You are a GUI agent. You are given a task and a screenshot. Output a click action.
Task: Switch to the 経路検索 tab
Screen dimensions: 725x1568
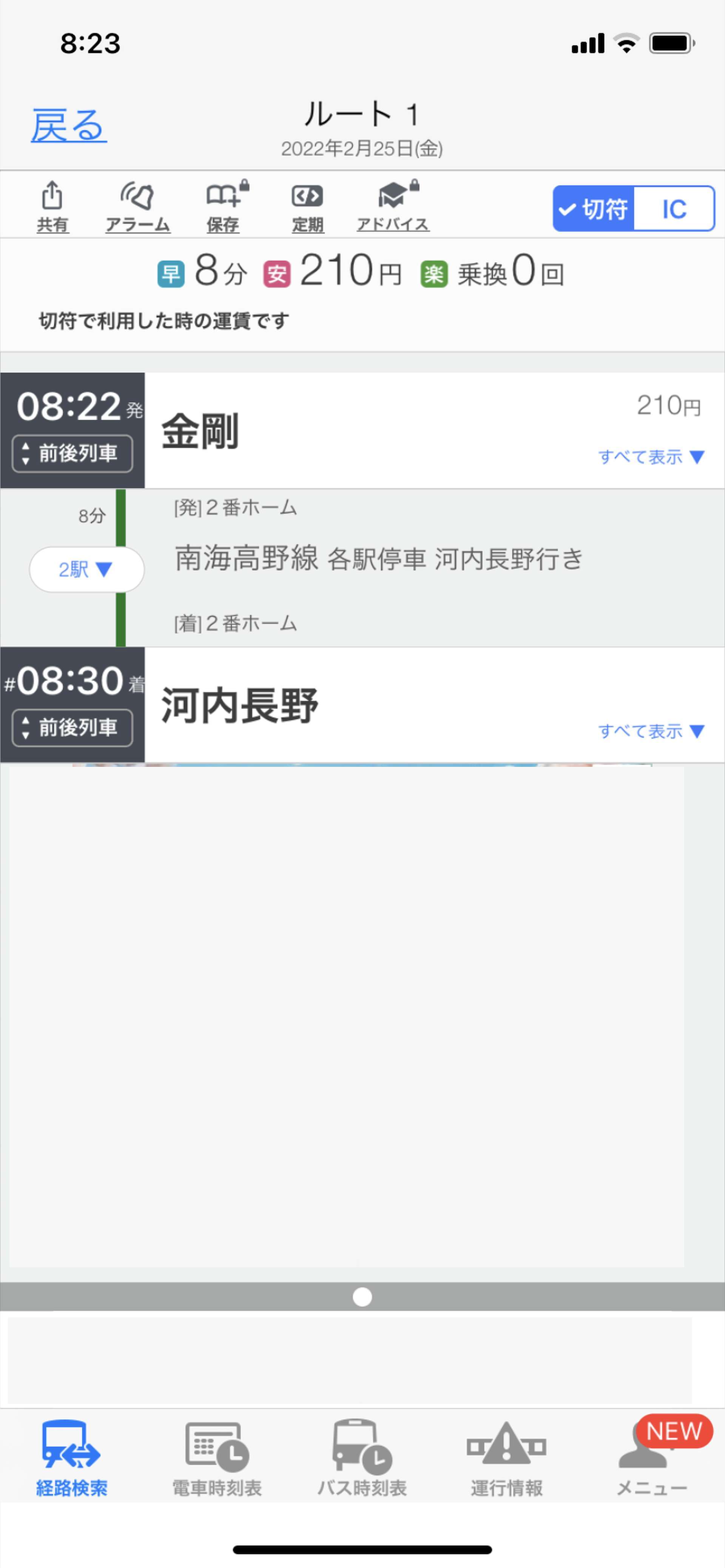[x=72, y=1459]
